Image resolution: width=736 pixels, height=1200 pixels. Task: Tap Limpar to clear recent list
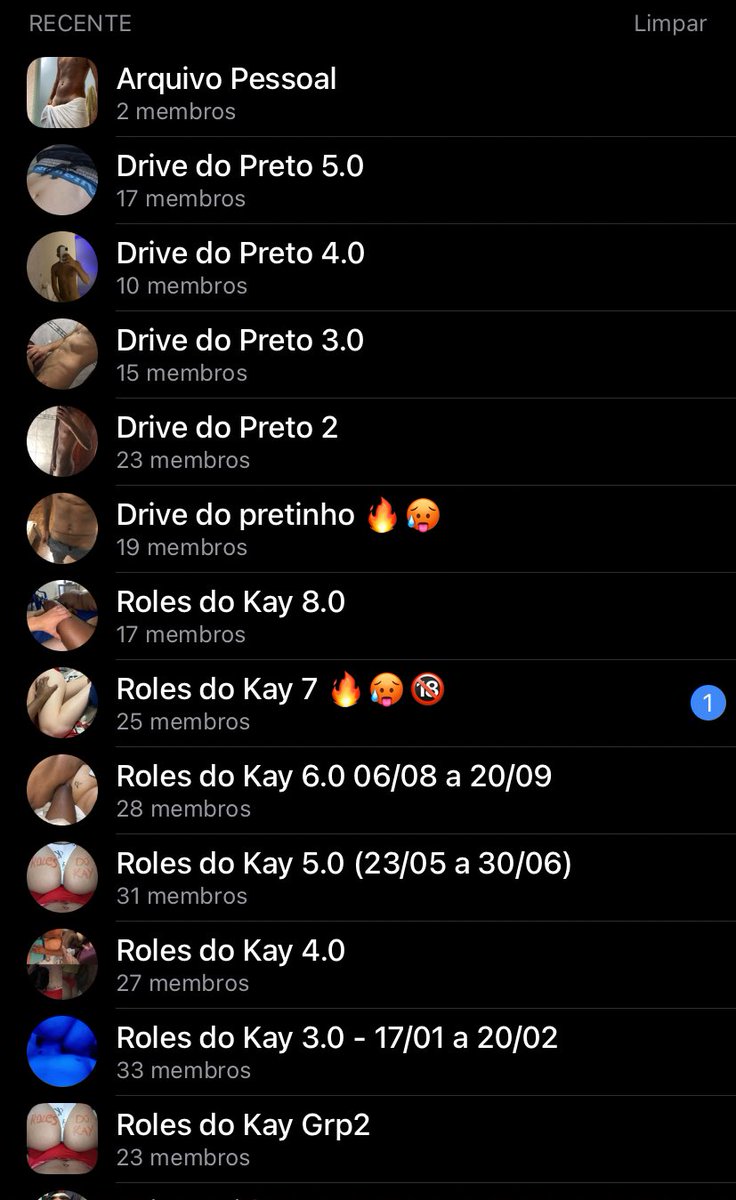[x=669, y=24]
